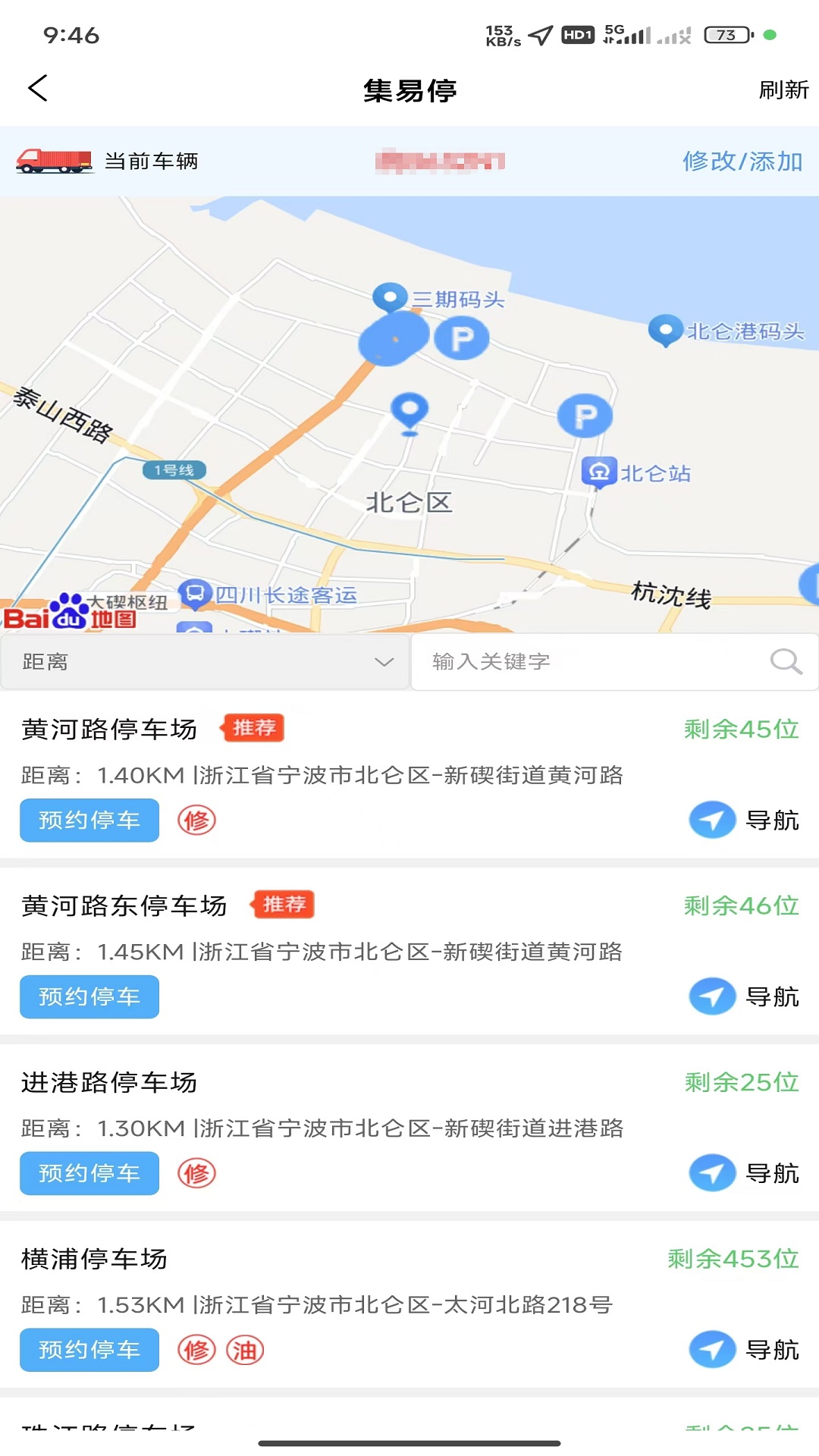Click the Baidu 地图 logo on the map
The image size is (819, 1456).
pos(72,616)
